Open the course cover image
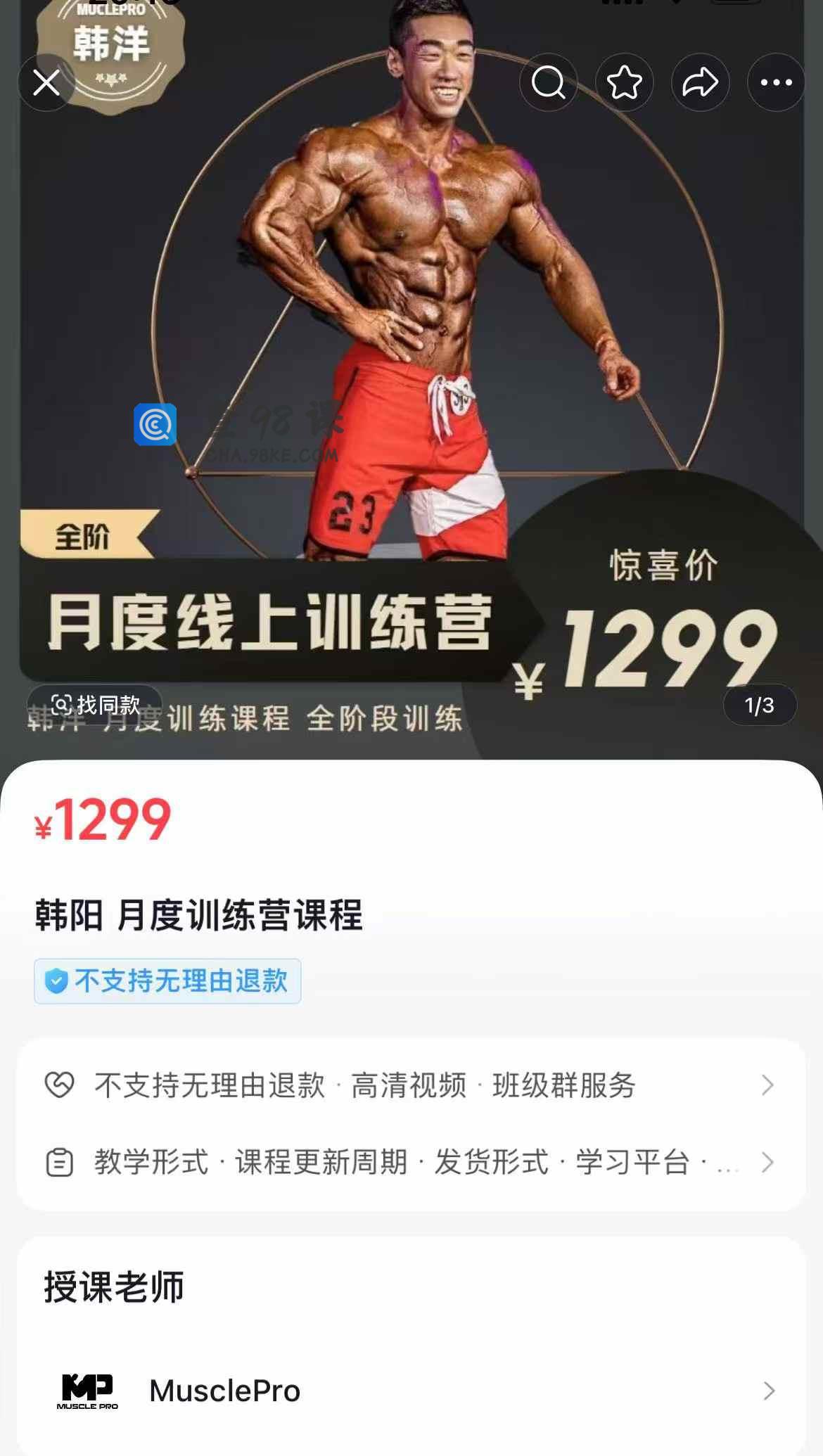 (412, 380)
